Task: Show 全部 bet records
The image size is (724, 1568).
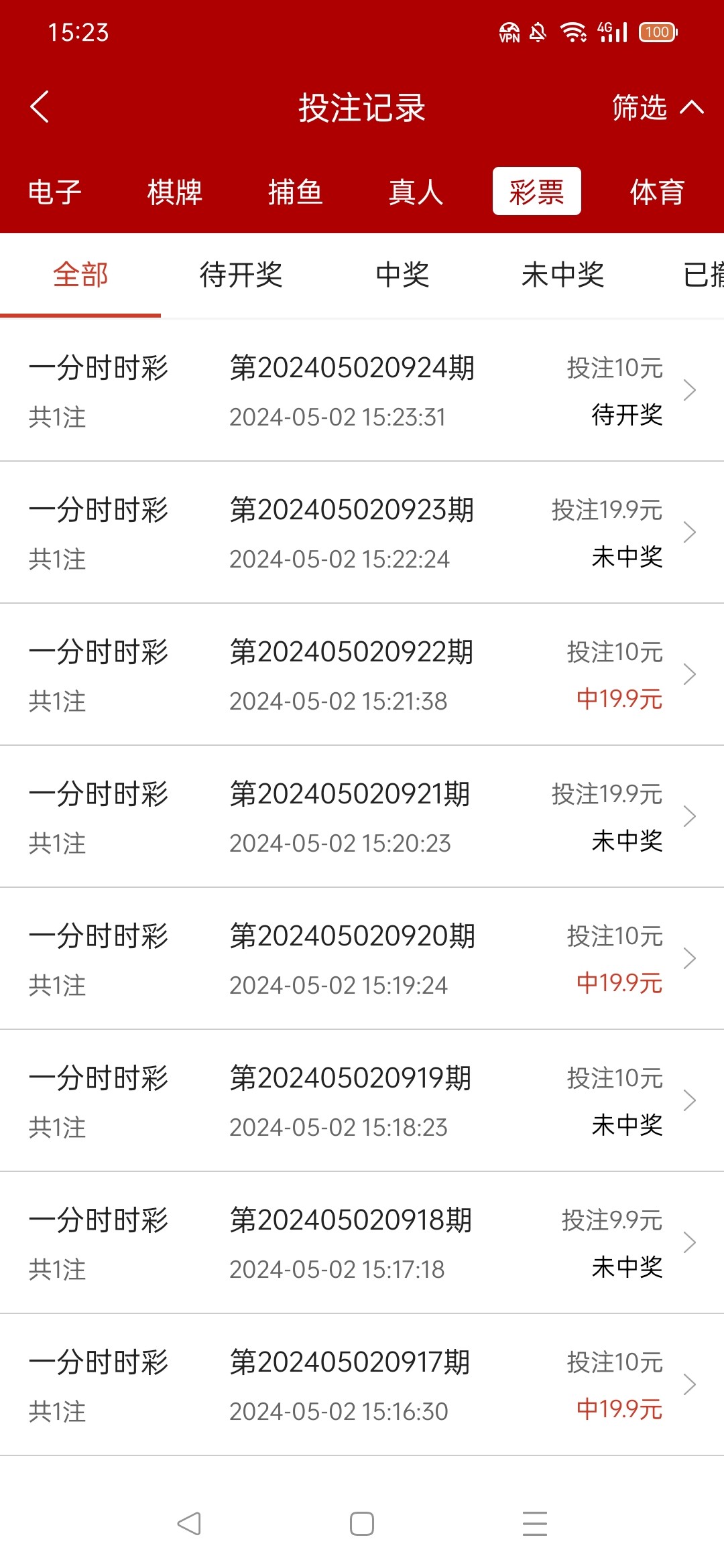Action: click(x=80, y=275)
